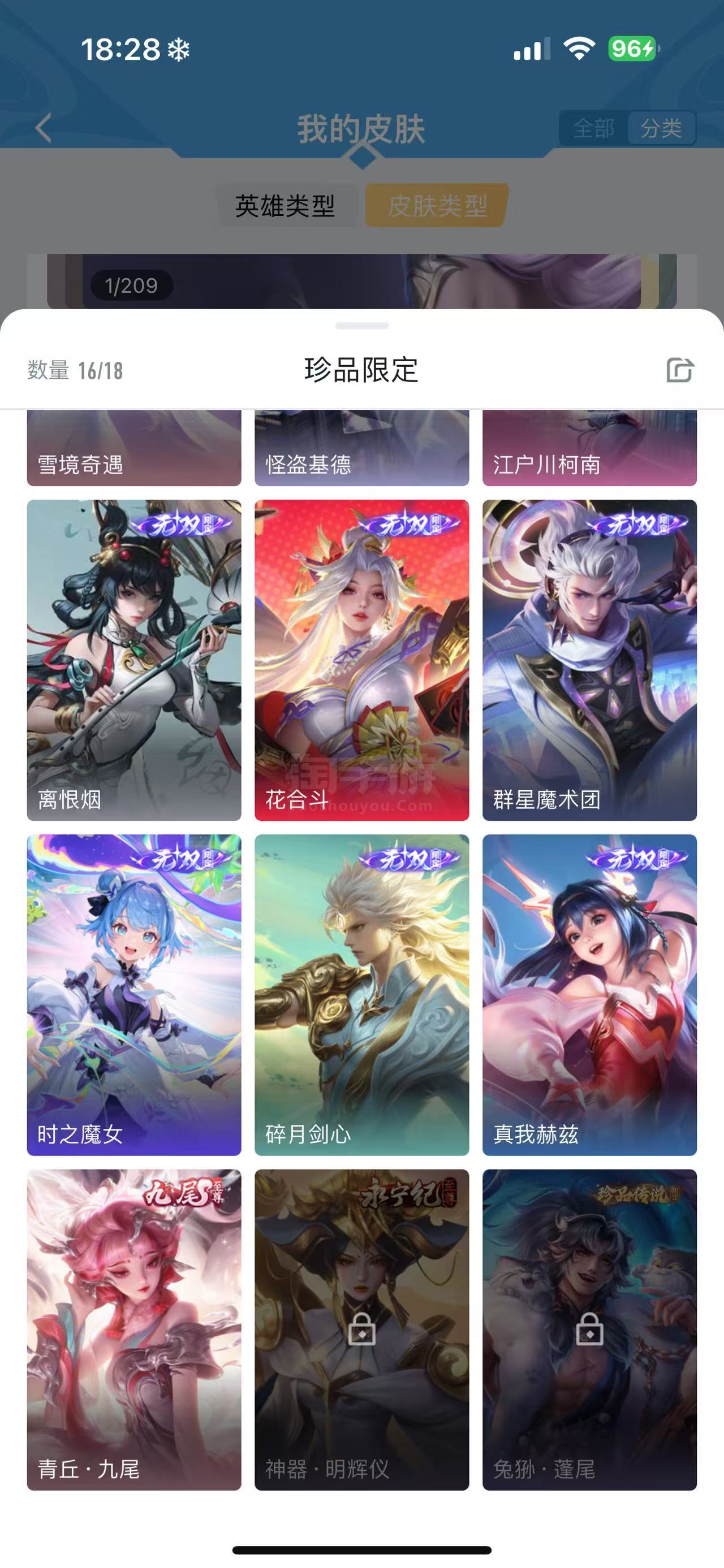Switch to the 分类 view
The height and width of the screenshot is (1568, 724).
tap(661, 128)
